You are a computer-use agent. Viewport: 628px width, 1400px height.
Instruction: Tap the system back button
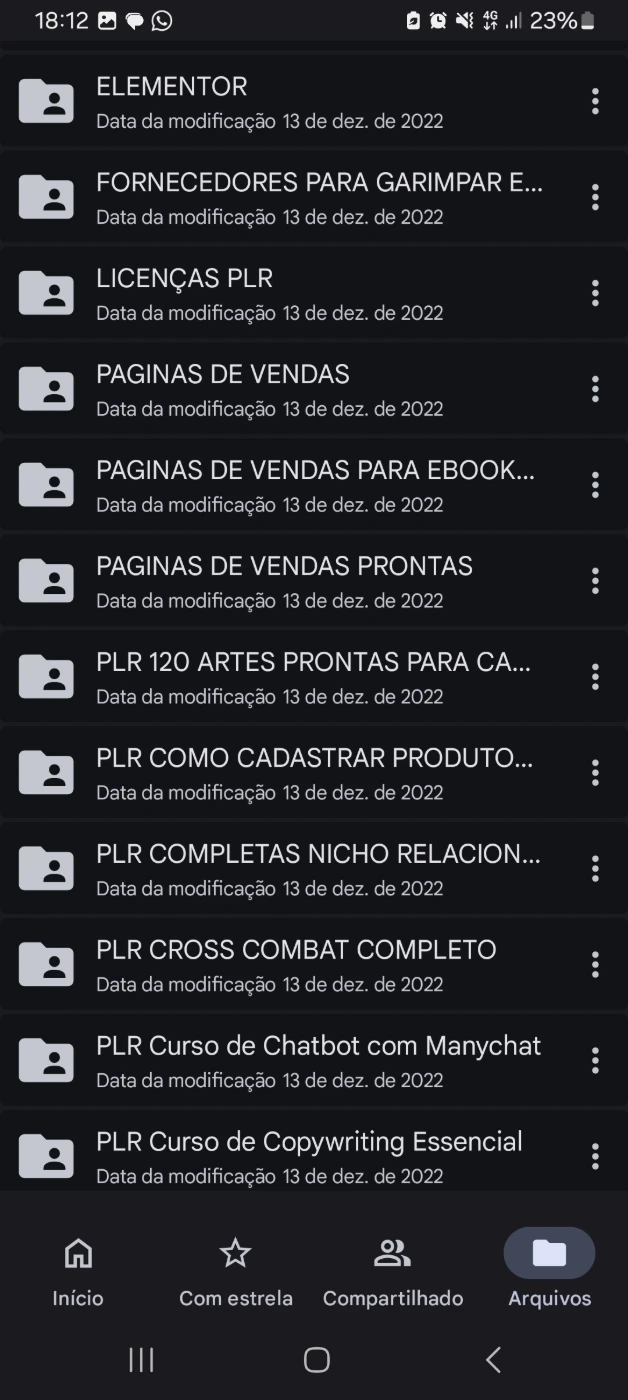(x=493, y=1359)
